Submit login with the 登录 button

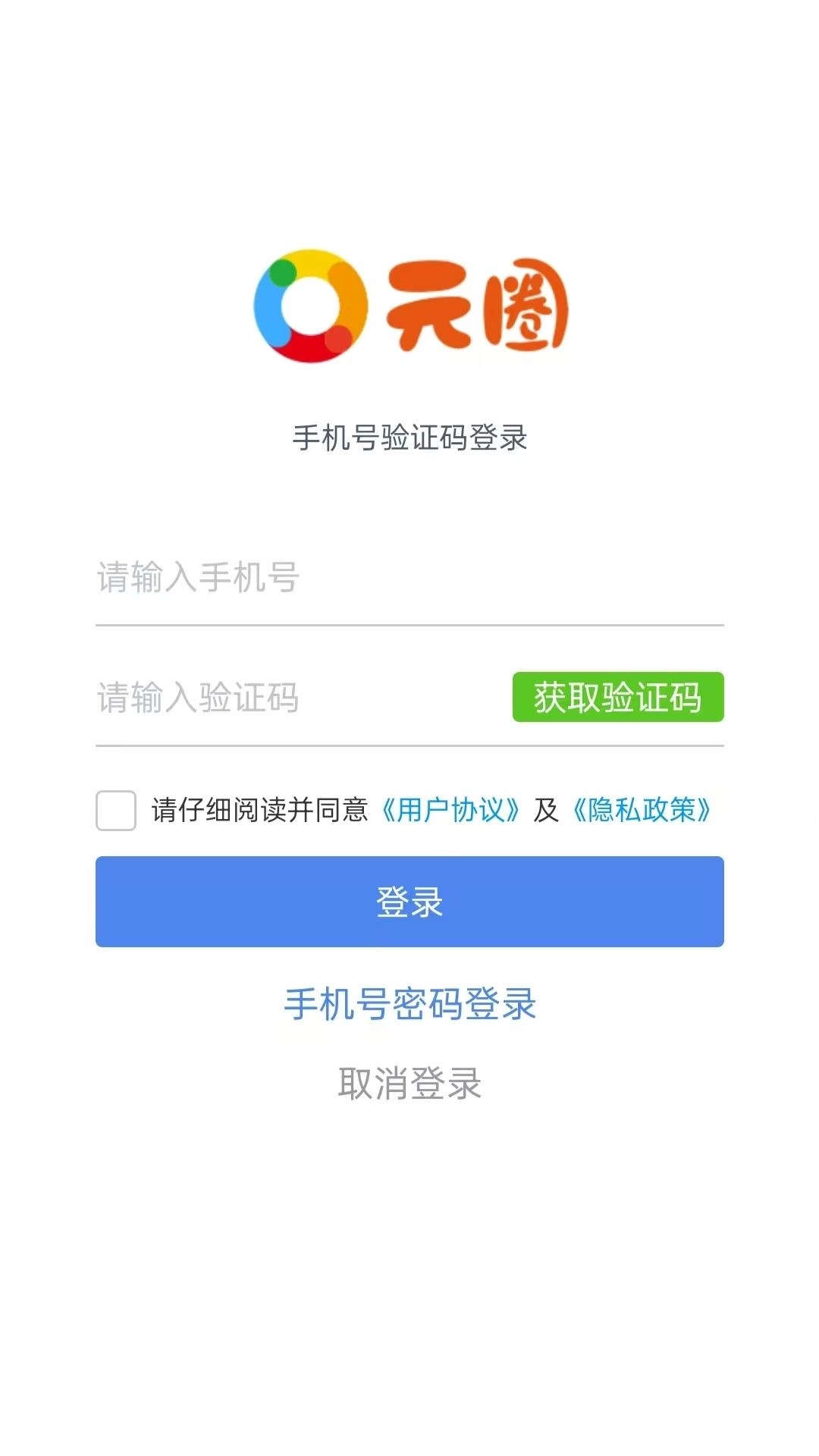point(409,902)
